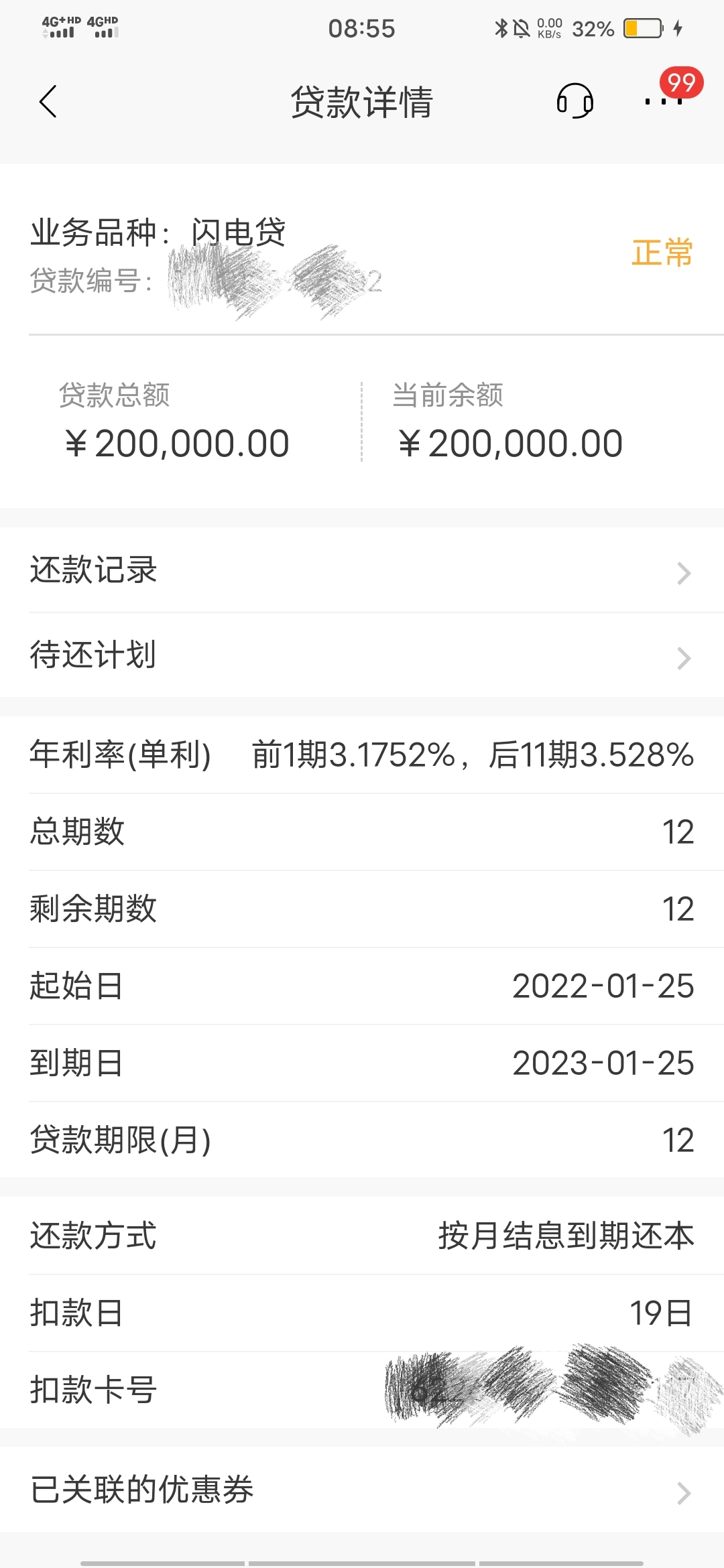Open customer service headset icon
The image size is (724, 1568).
pos(575,101)
